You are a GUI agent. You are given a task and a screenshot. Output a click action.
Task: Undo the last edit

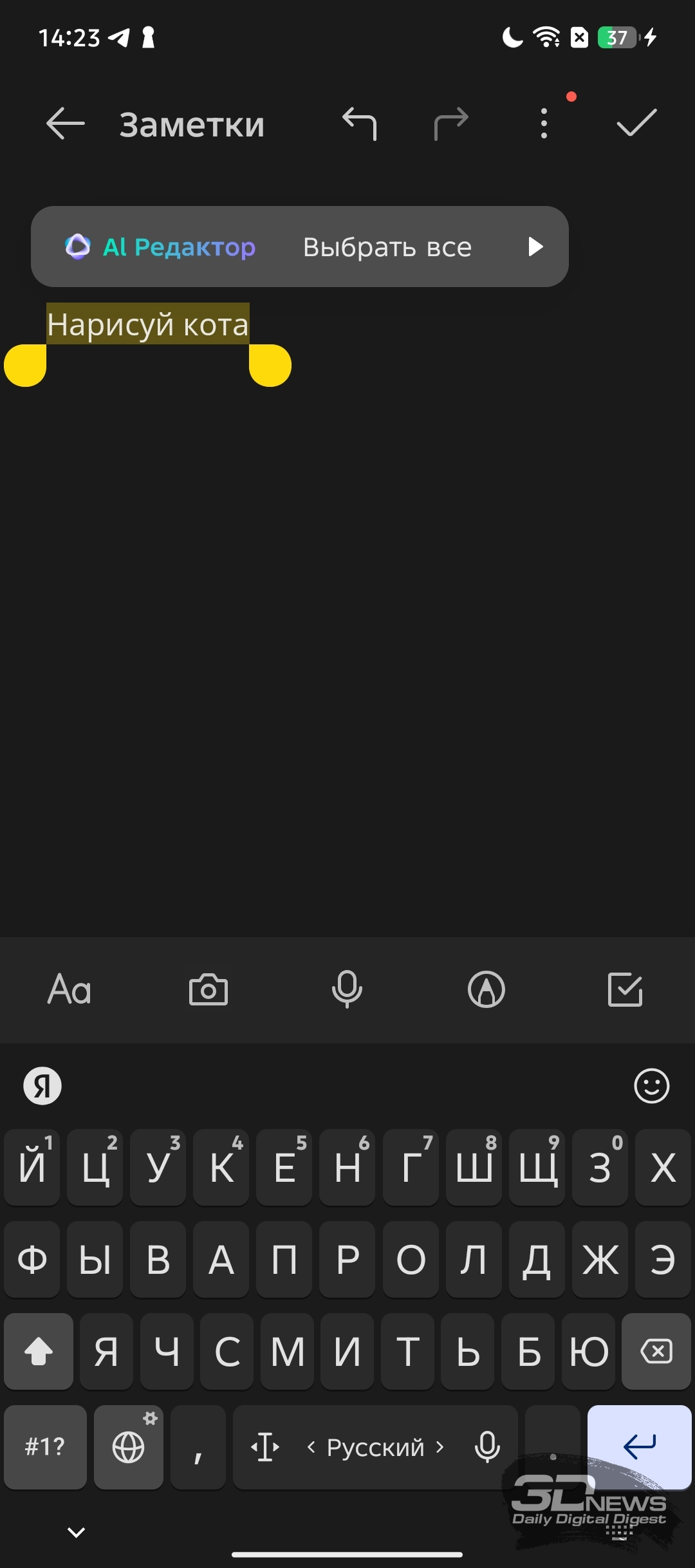coord(360,124)
